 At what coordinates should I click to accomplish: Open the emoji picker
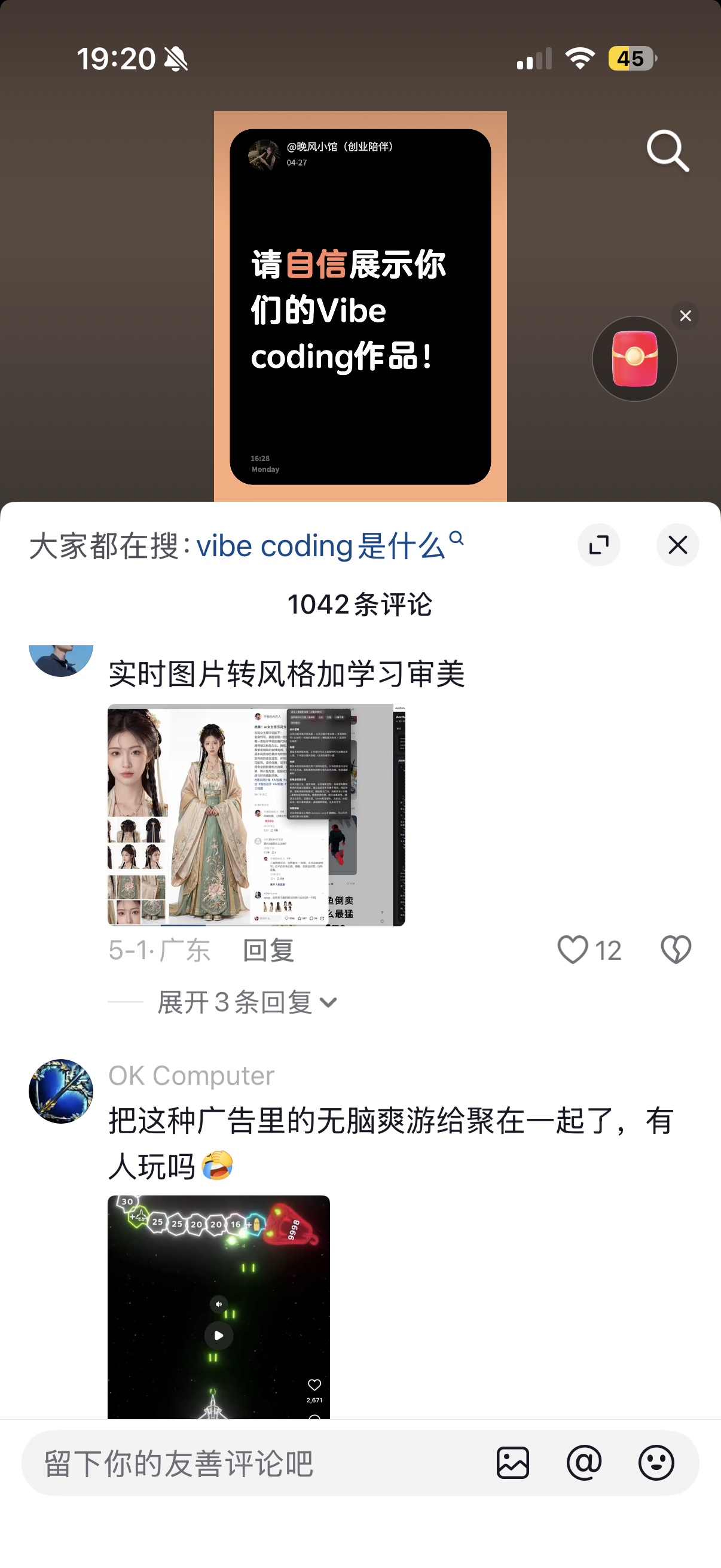point(656,1463)
